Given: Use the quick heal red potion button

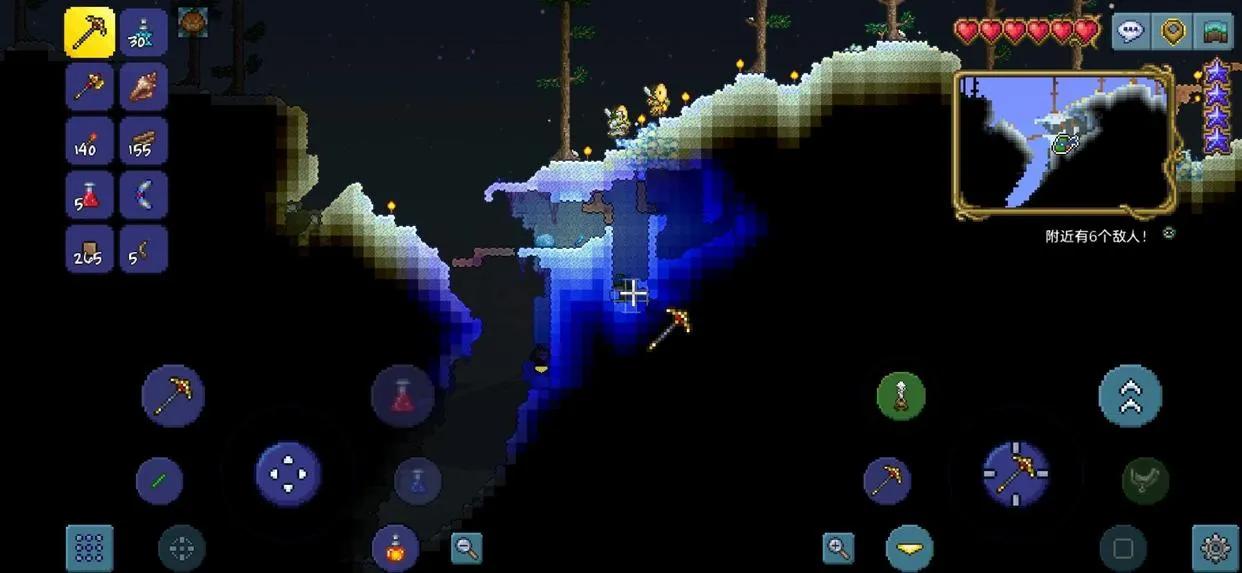Looking at the screenshot, I should pyautogui.click(x=402, y=397).
